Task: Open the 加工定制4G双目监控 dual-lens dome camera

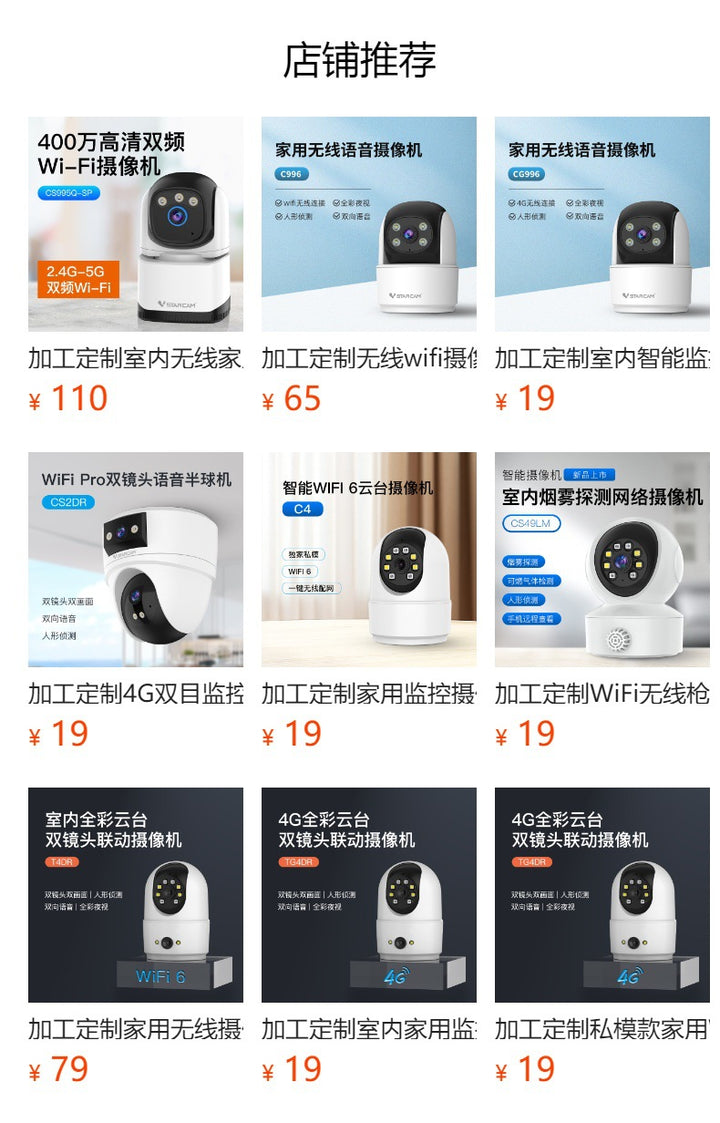Action: pyautogui.click(x=135, y=559)
